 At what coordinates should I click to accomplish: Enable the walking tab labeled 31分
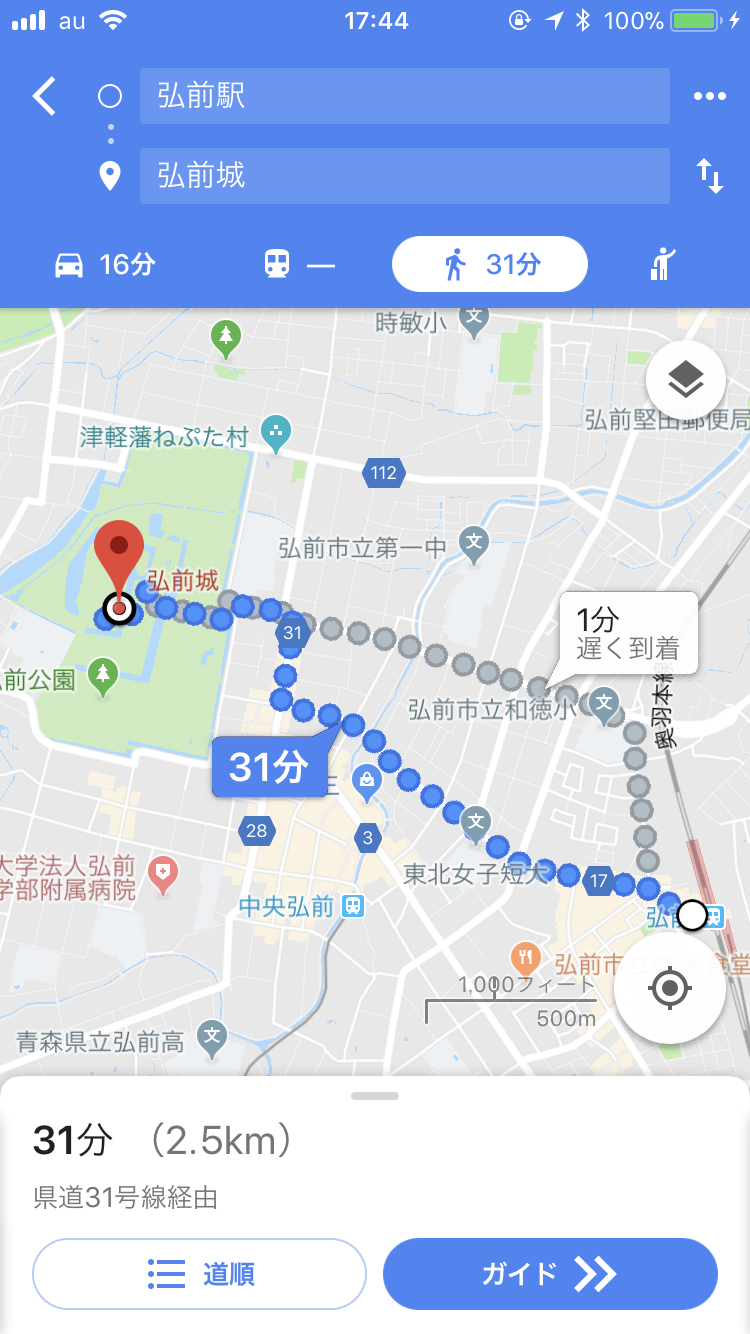pyautogui.click(x=489, y=263)
